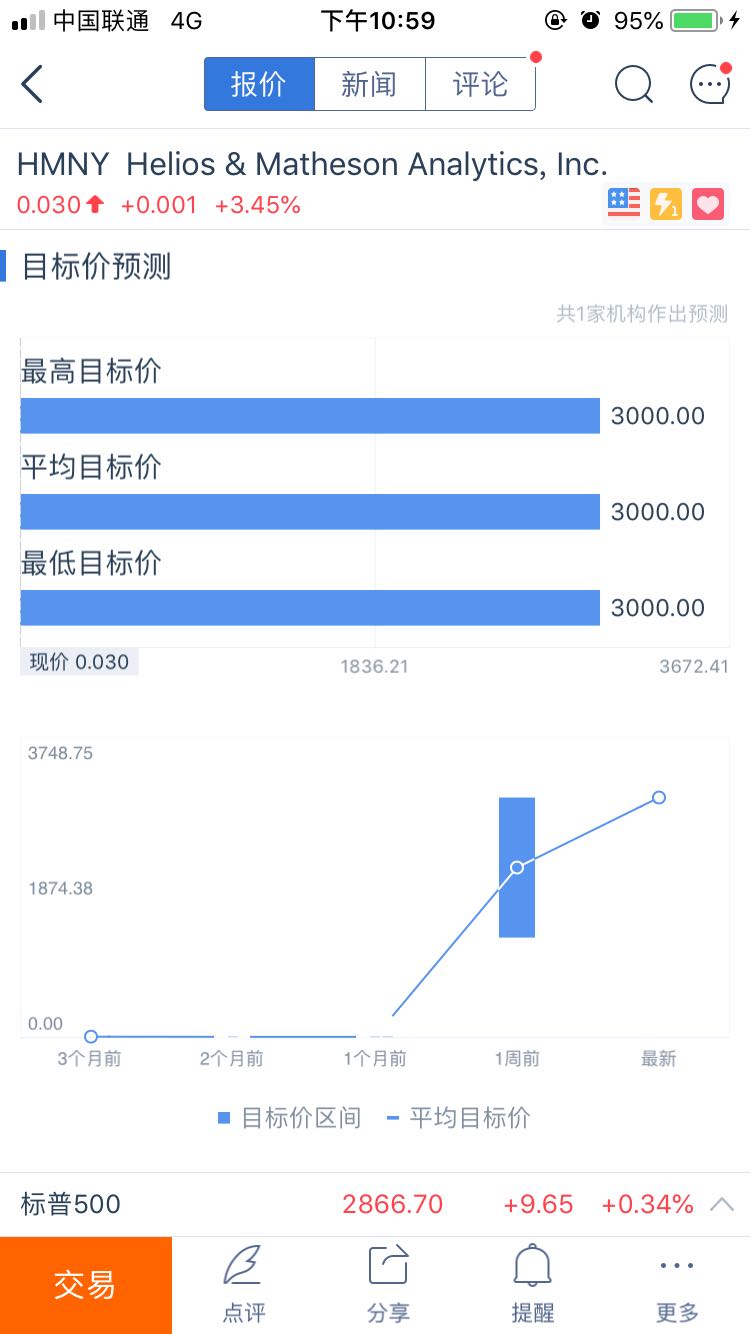750x1334 pixels.
Task: Tap the orange 交易 button
Action: (86, 1285)
